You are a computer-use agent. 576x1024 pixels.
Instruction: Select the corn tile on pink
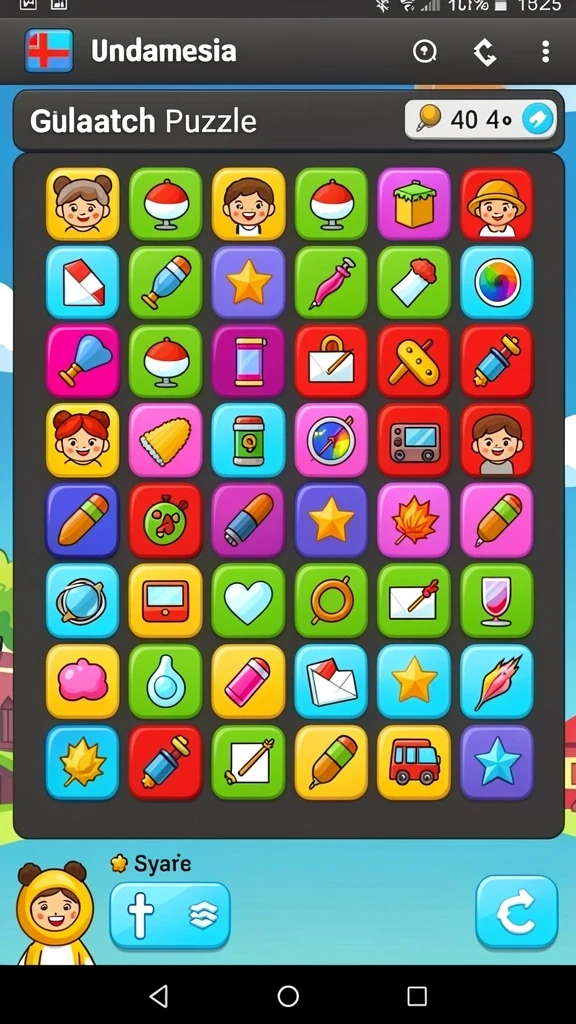[x=165, y=440]
